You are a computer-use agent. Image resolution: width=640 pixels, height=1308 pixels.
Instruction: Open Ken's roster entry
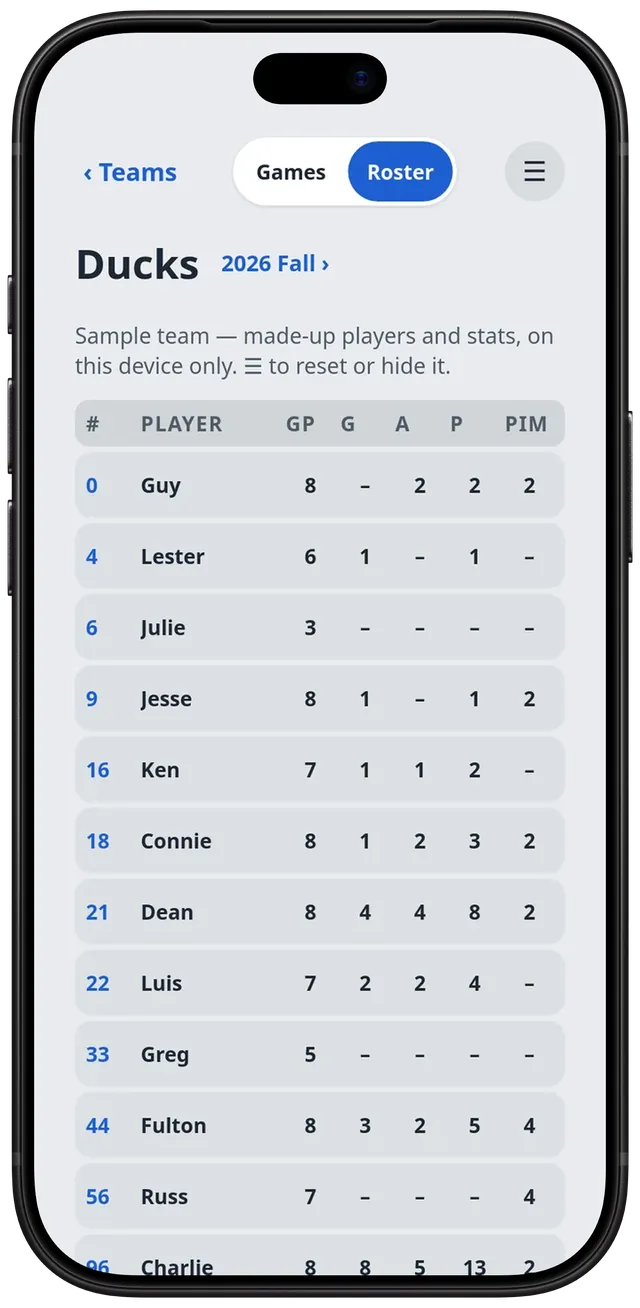pos(320,769)
